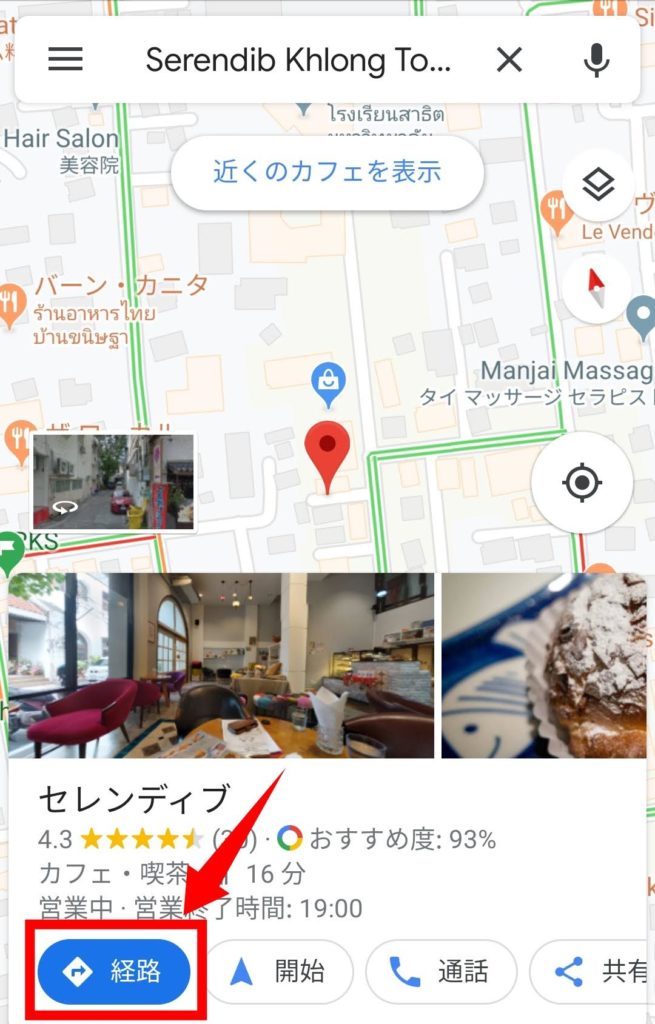Tap the blue shopping bag marker

327,383
